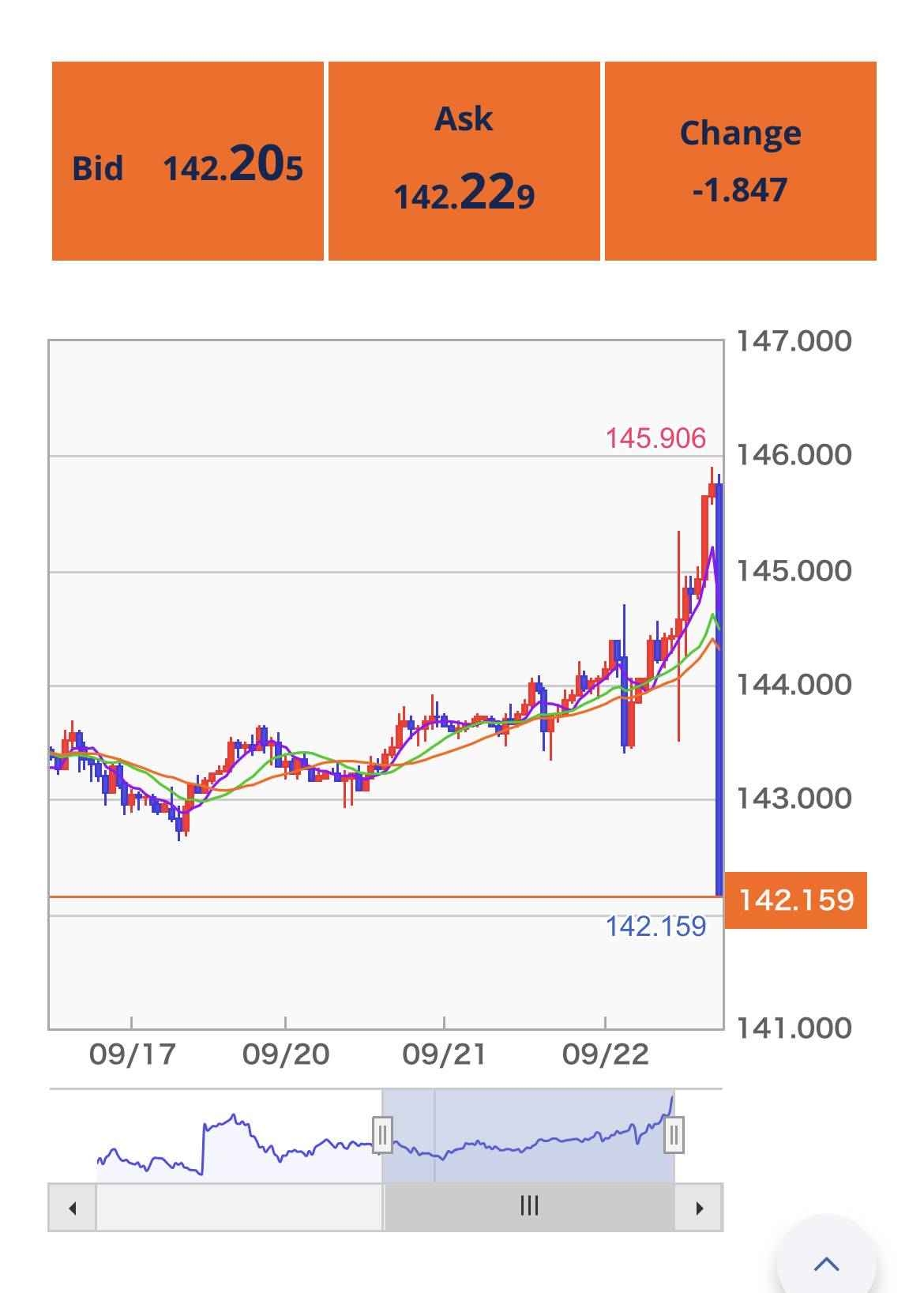Tap the right scroll arrow under the chart
The width and height of the screenshot is (924, 1293).
pyautogui.click(x=699, y=1207)
